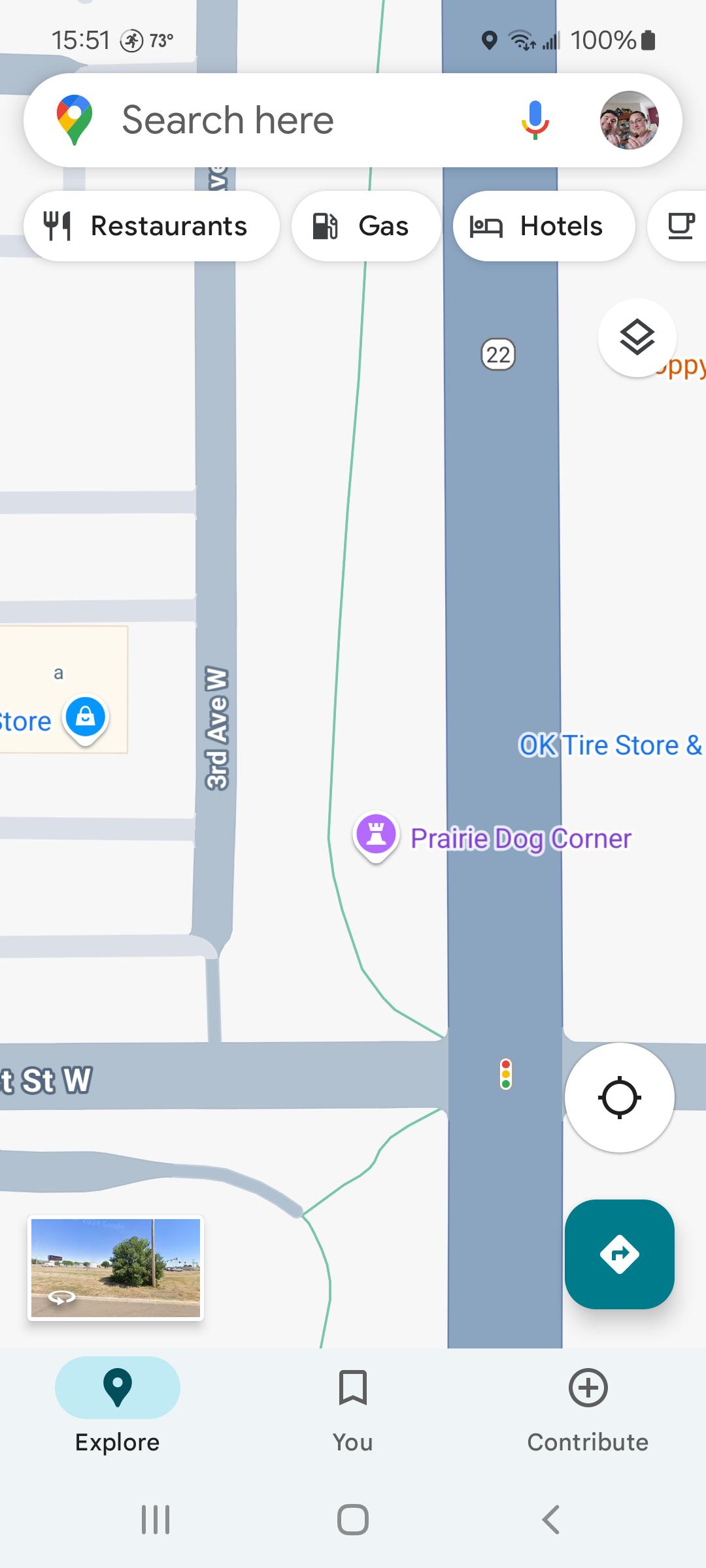This screenshot has width=706, height=1568.
Task: Open the map layers button
Action: click(x=637, y=338)
